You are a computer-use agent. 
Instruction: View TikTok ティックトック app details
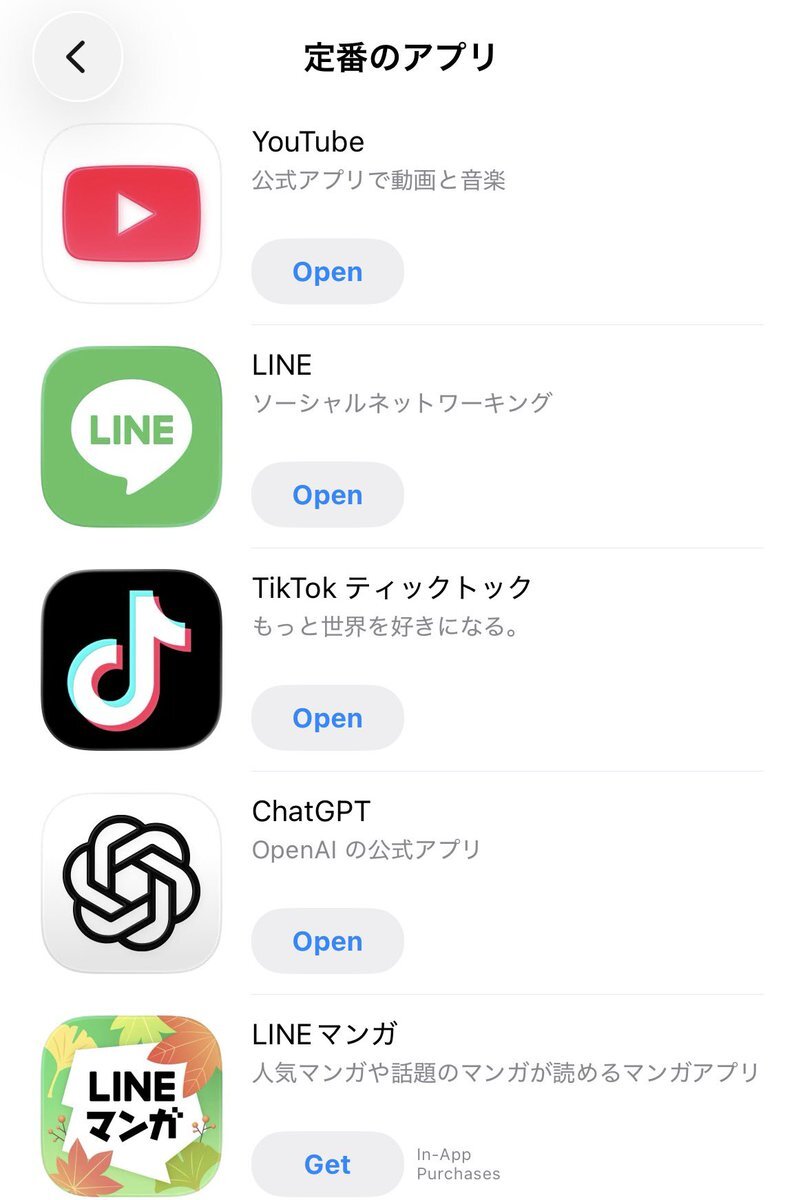coord(392,587)
